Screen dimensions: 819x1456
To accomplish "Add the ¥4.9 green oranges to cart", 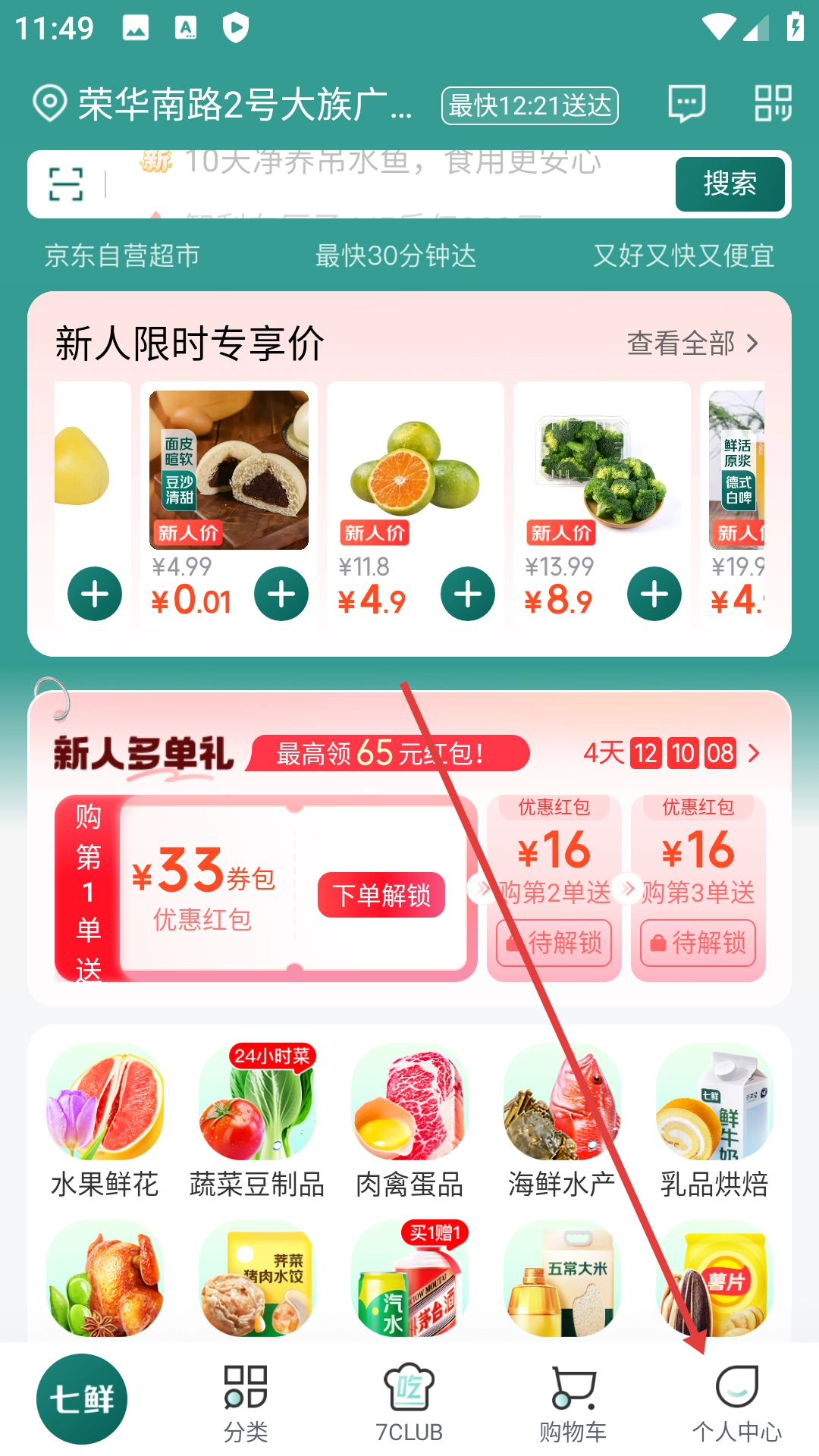I will coord(467,594).
